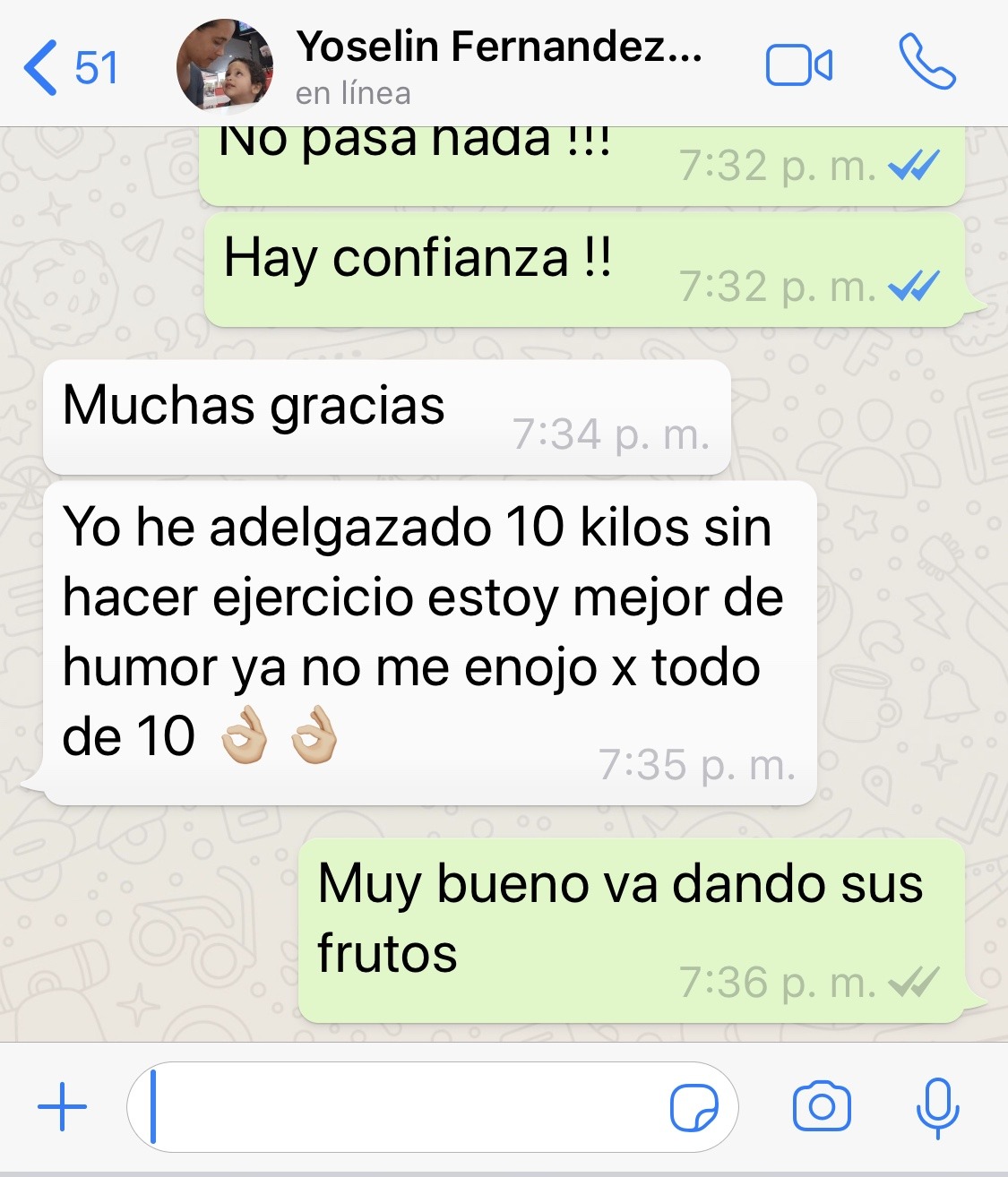Open the attachment plus menu
This screenshot has height=1177, width=1008.
[x=63, y=1106]
